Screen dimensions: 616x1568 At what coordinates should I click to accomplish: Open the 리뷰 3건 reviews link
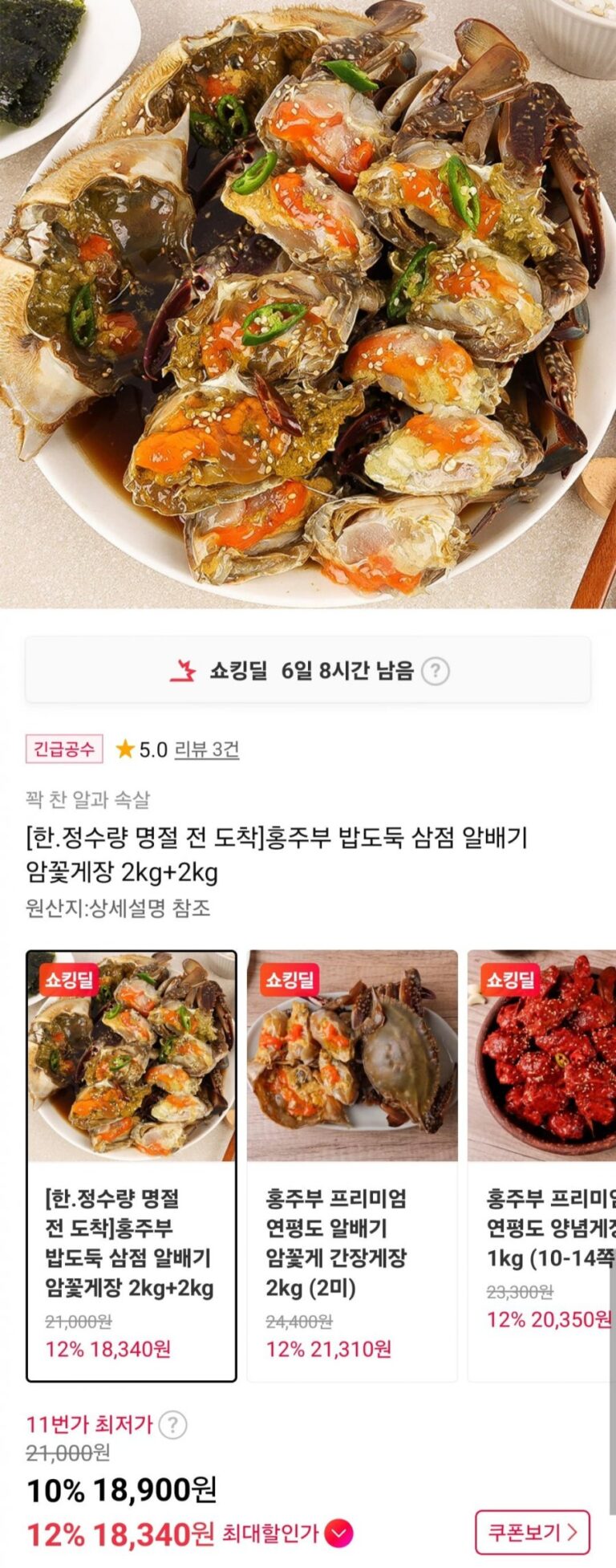207,749
